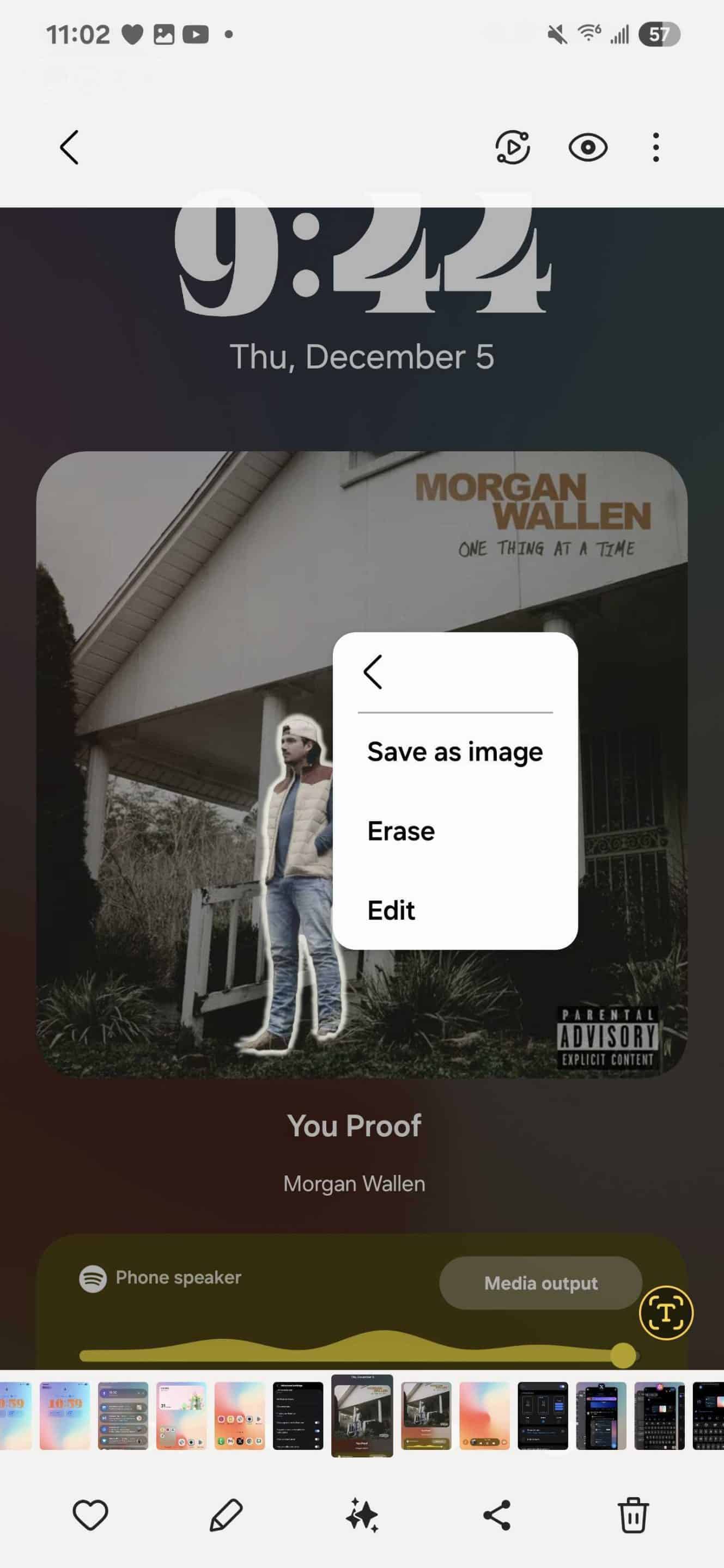
Task: Open the orange album cover thumbnail in filmstrip
Action: [425, 1415]
